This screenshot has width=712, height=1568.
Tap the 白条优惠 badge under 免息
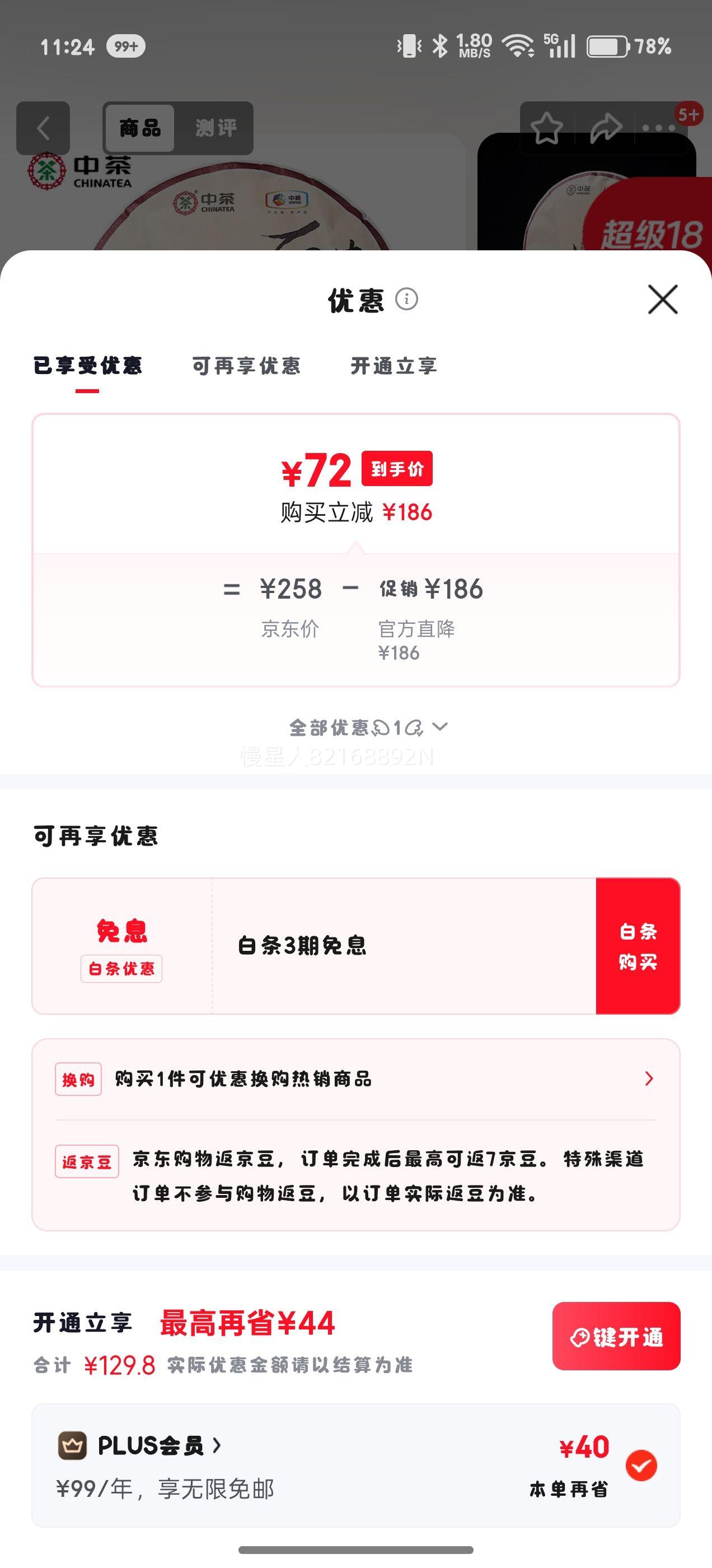tap(121, 969)
